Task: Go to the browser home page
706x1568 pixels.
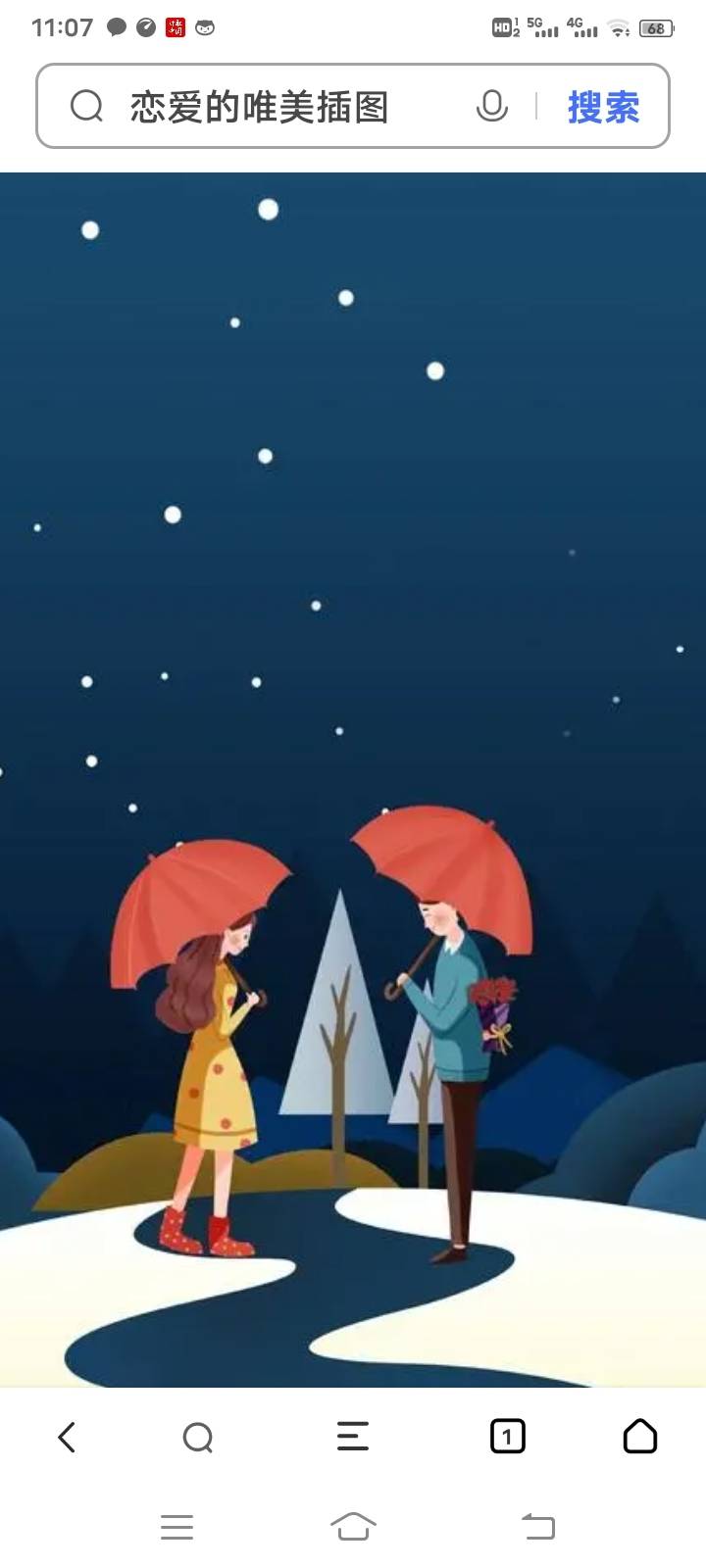Action: [x=639, y=1437]
